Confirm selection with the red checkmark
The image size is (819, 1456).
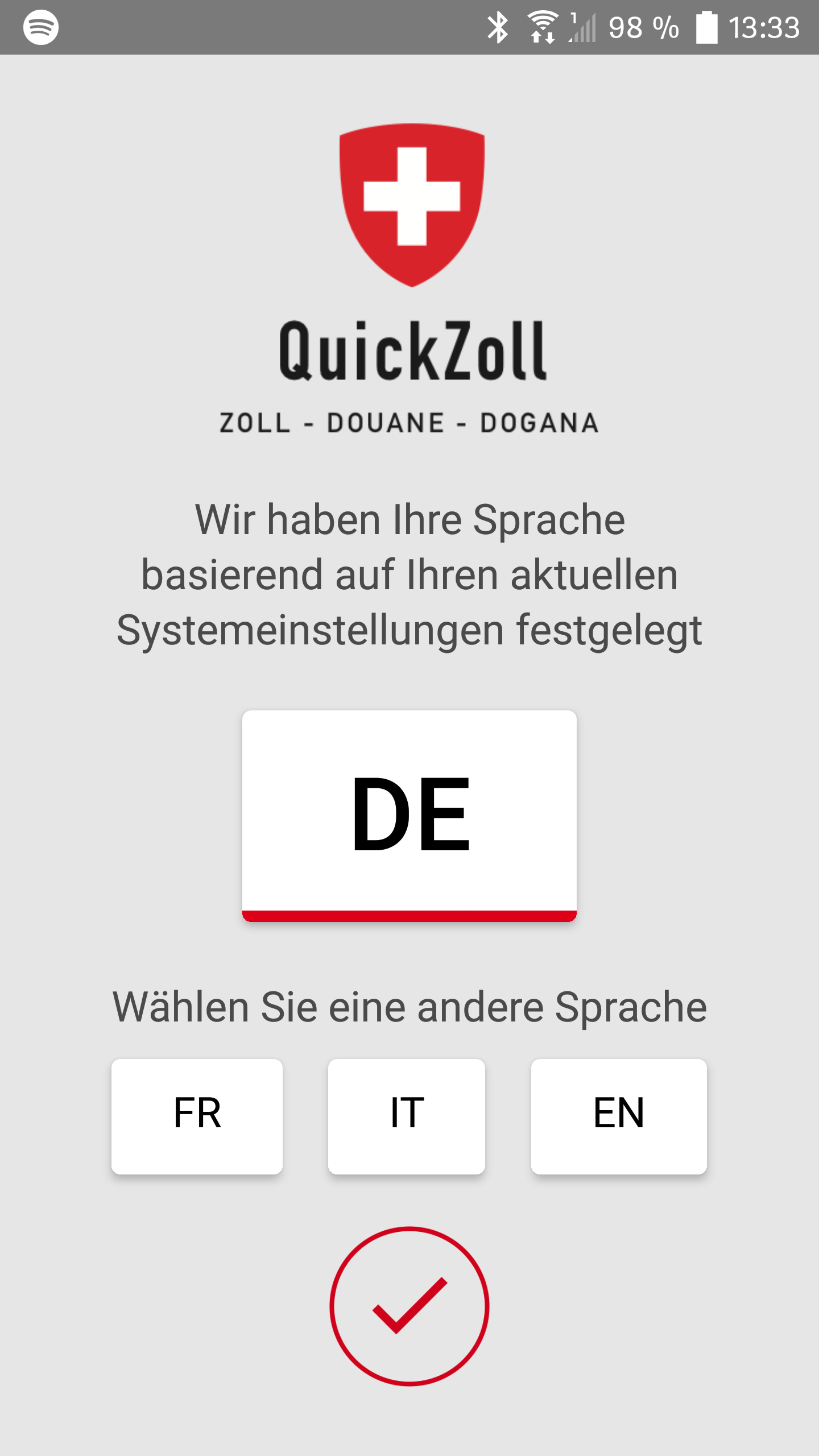click(x=409, y=1306)
